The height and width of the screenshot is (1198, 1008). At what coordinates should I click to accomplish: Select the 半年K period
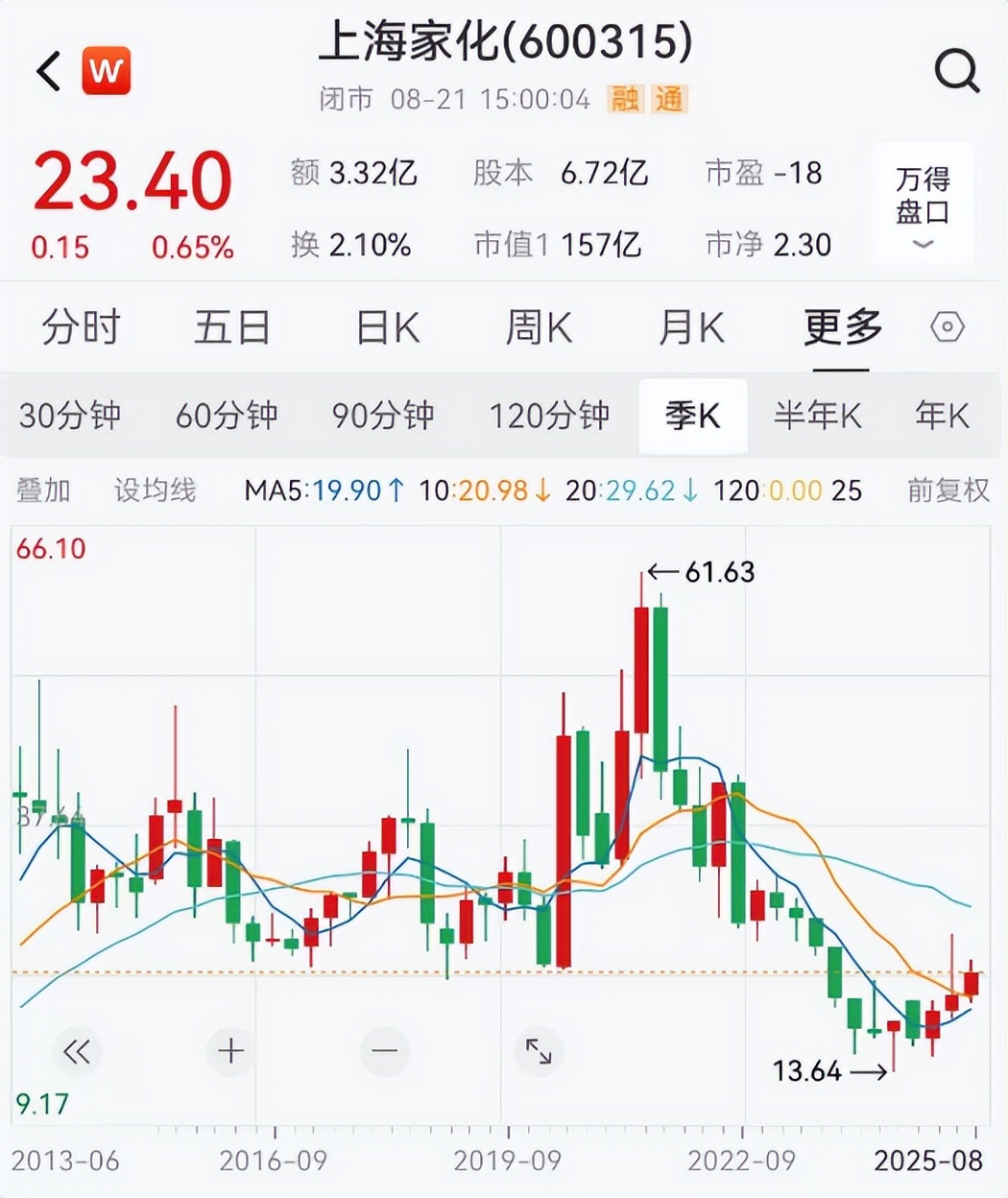click(x=818, y=416)
